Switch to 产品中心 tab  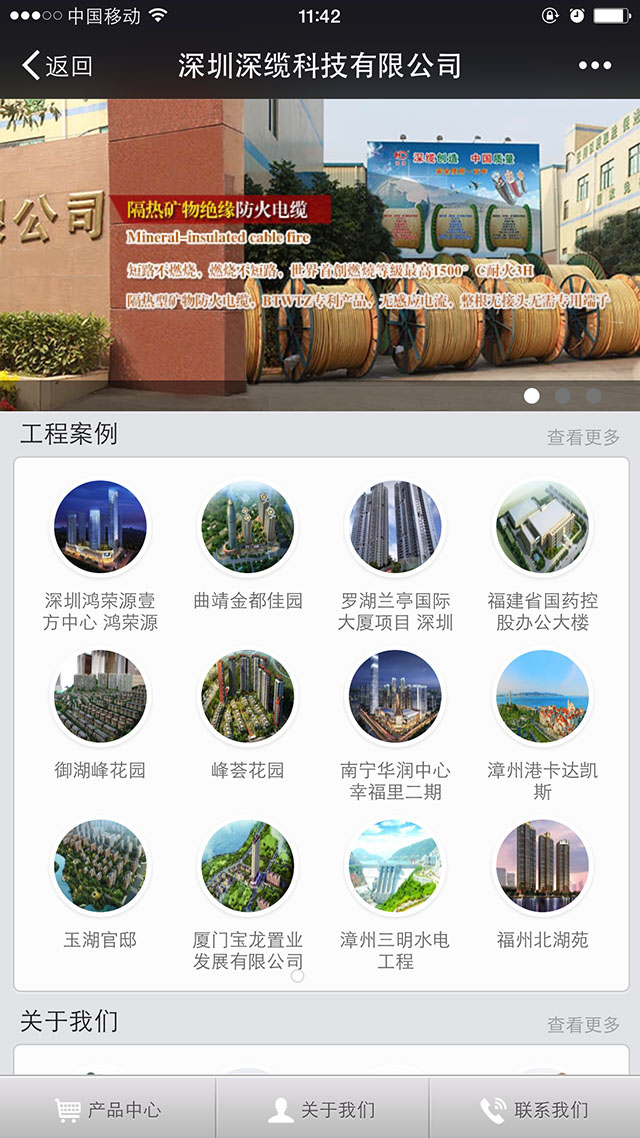(107, 1109)
